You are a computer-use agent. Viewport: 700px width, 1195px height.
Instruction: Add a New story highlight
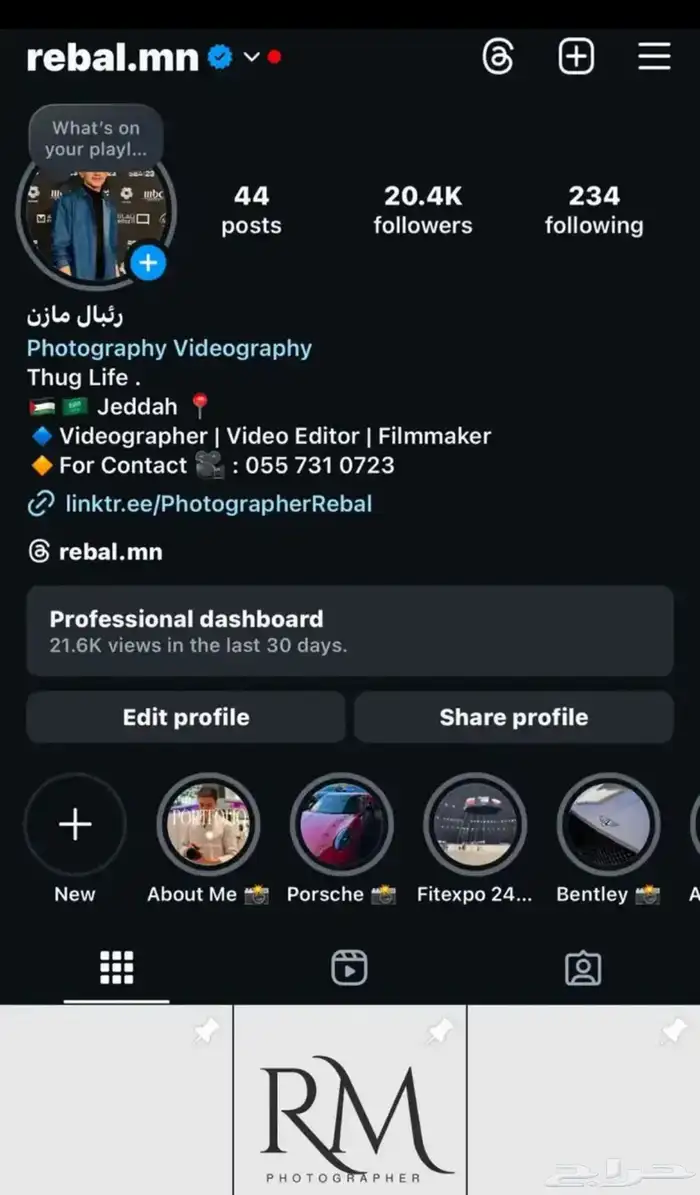click(x=75, y=826)
